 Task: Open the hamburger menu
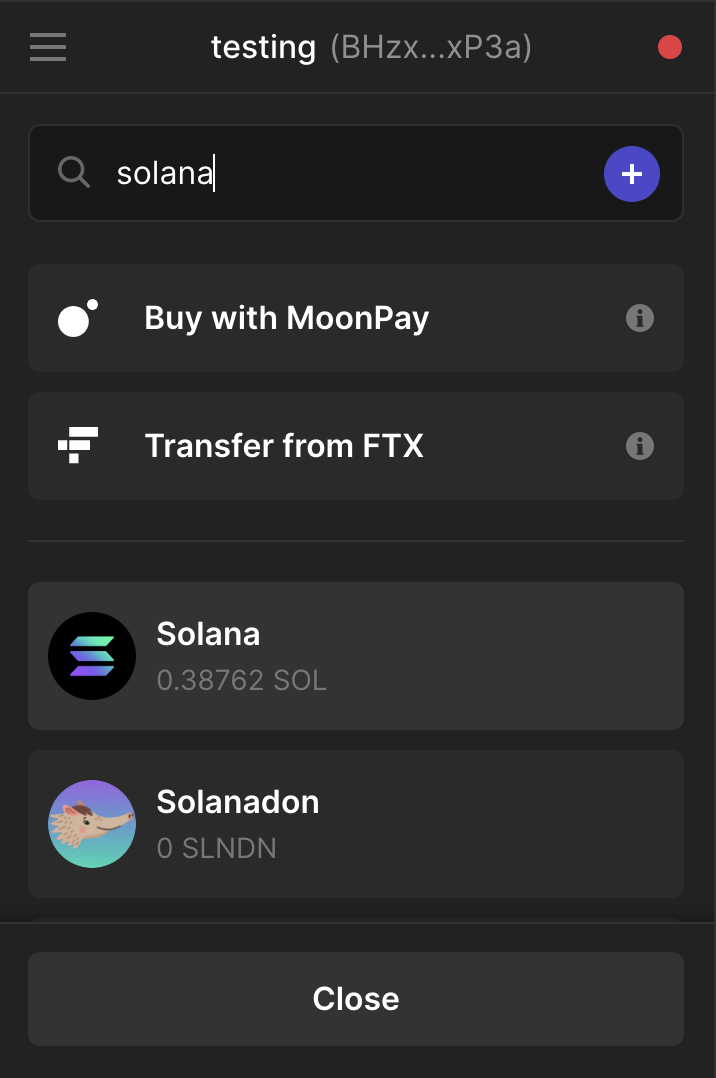point(48,47)
